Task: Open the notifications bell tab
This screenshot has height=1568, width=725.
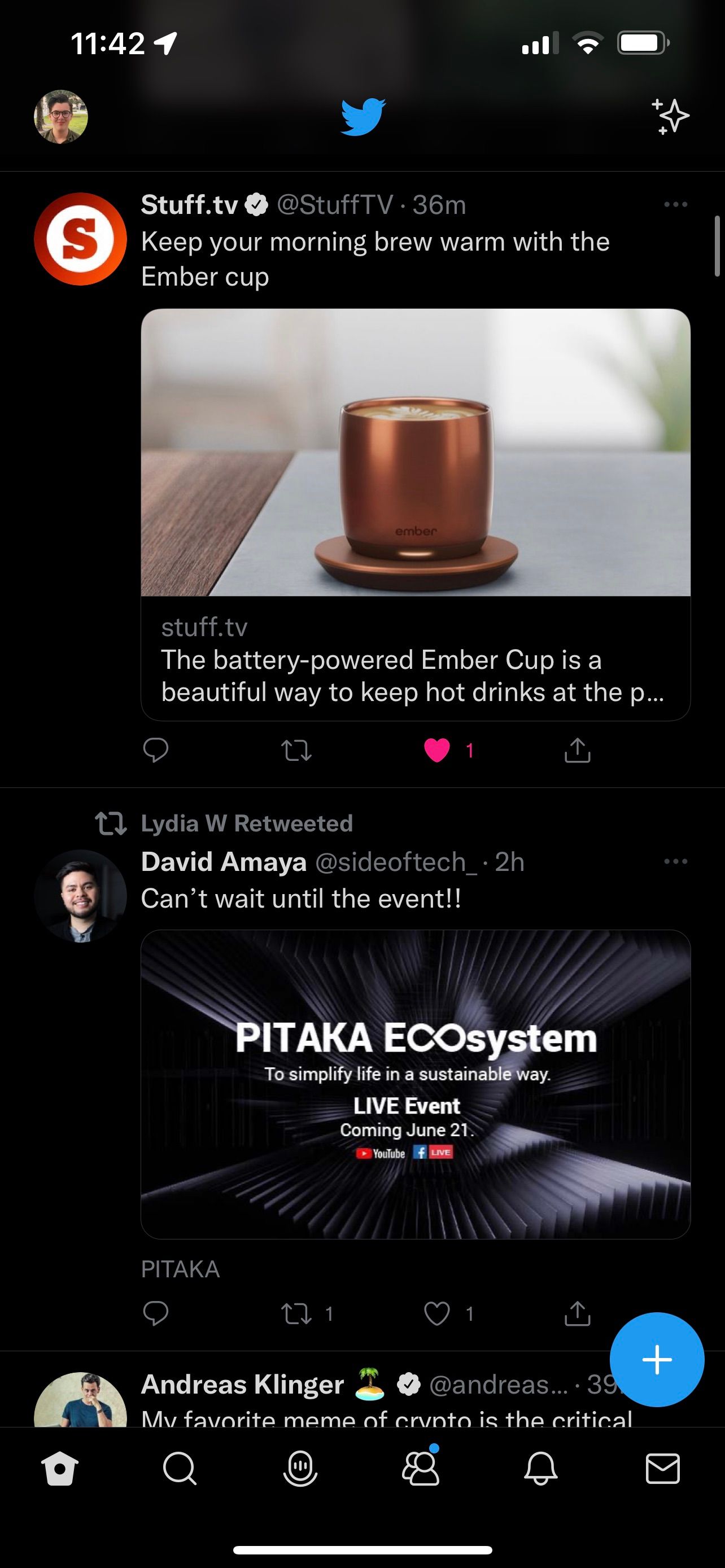Action: [540, 1469]
